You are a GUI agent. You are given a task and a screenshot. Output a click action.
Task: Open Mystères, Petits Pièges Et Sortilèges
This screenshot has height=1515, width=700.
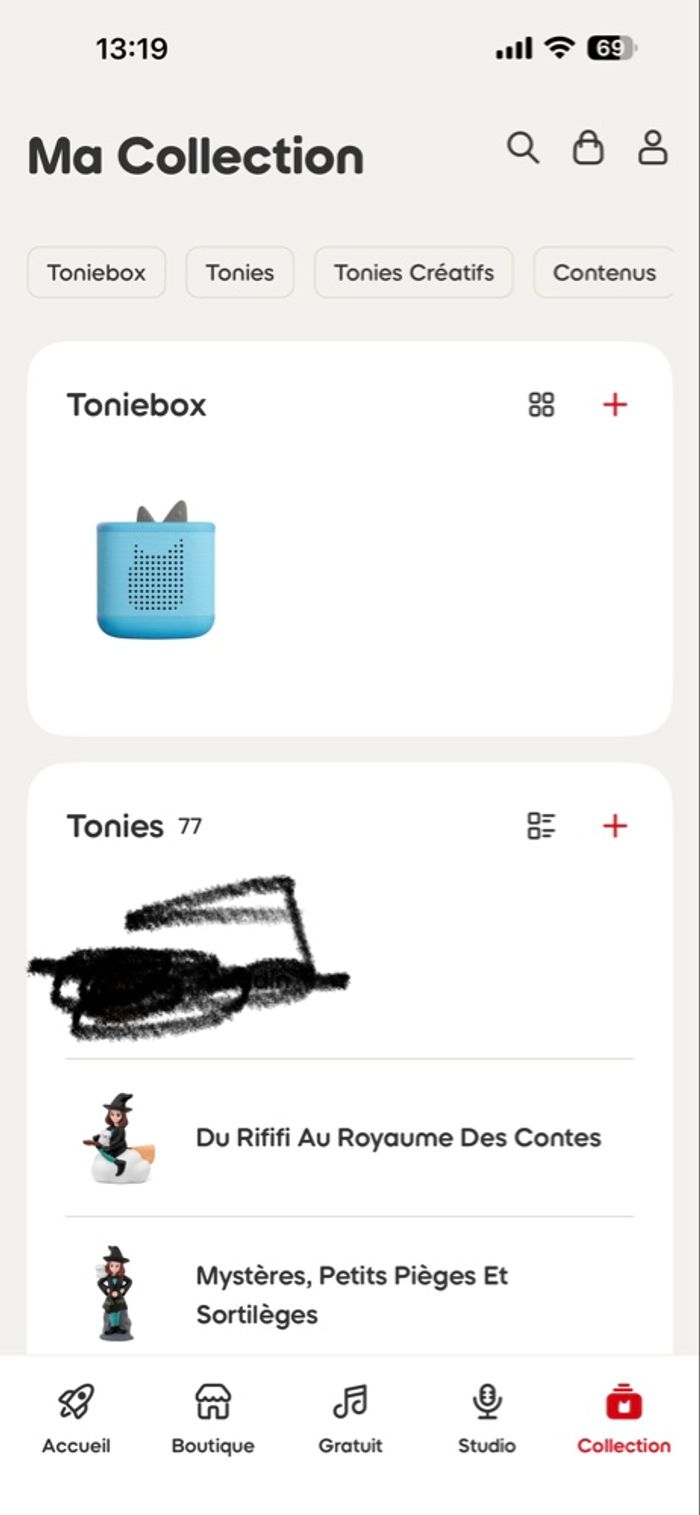coord(352,1295)
